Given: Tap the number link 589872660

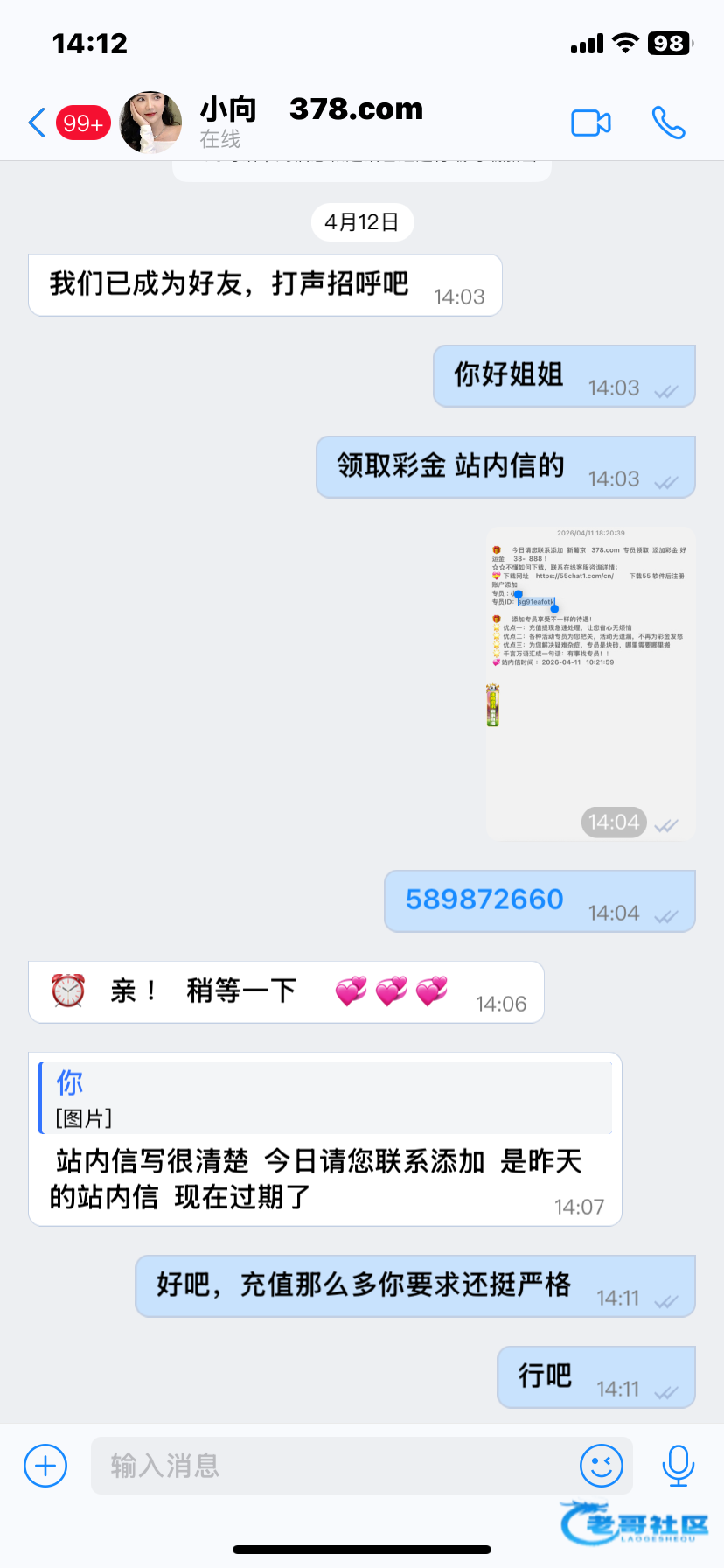Looking at the screenshot, I should [484, 899].
